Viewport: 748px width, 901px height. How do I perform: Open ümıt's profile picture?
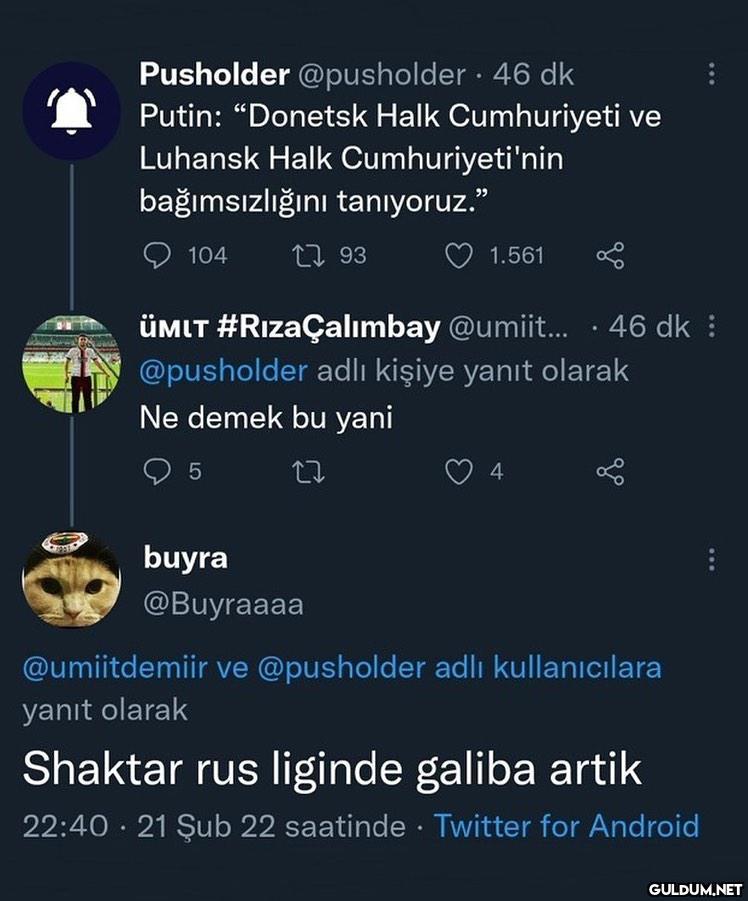71,363
